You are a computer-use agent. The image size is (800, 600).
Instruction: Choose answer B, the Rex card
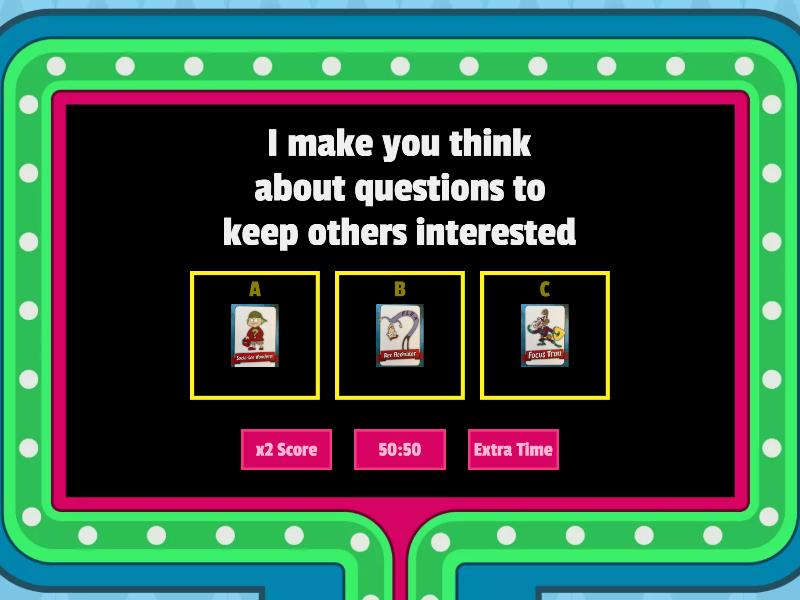click(400, 336)
